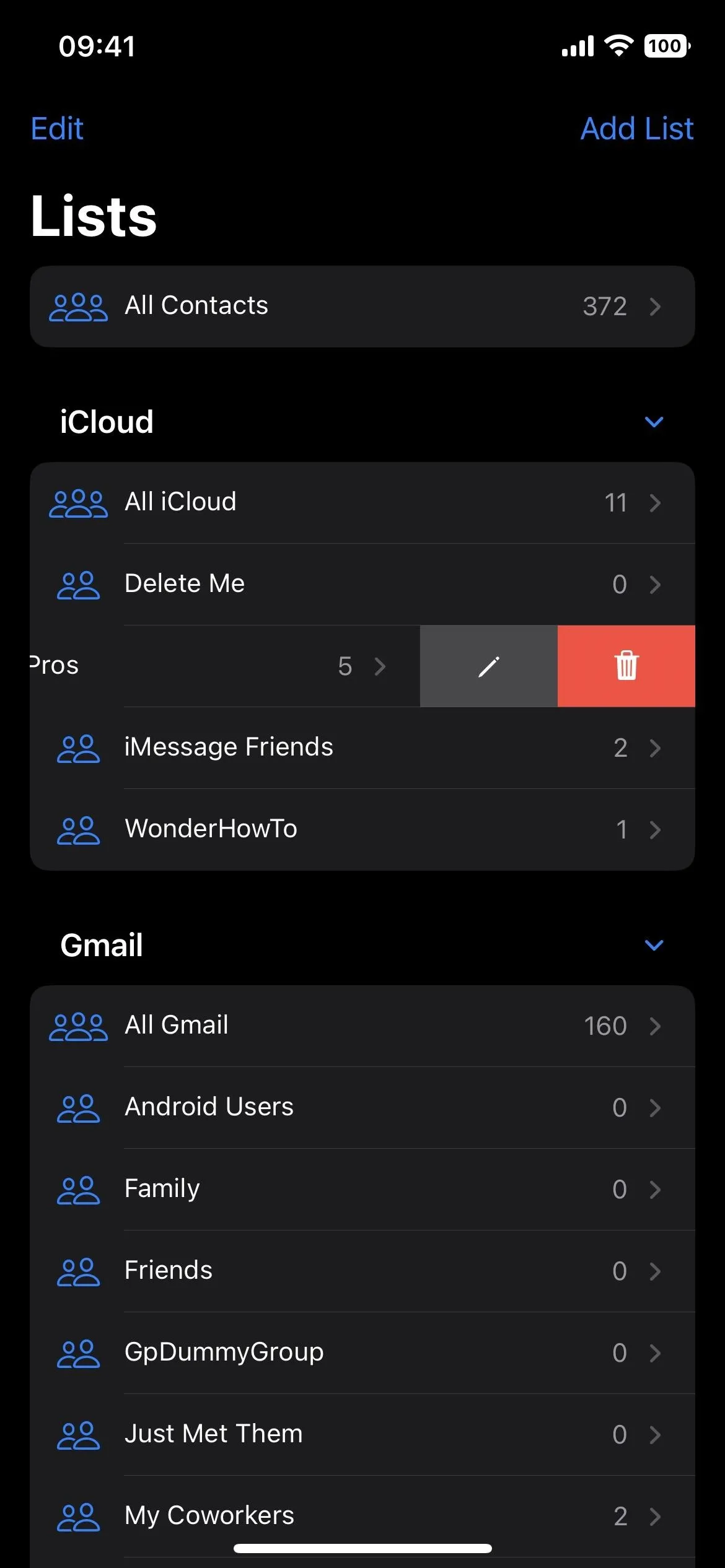Collapse the Gmail section

654,946
